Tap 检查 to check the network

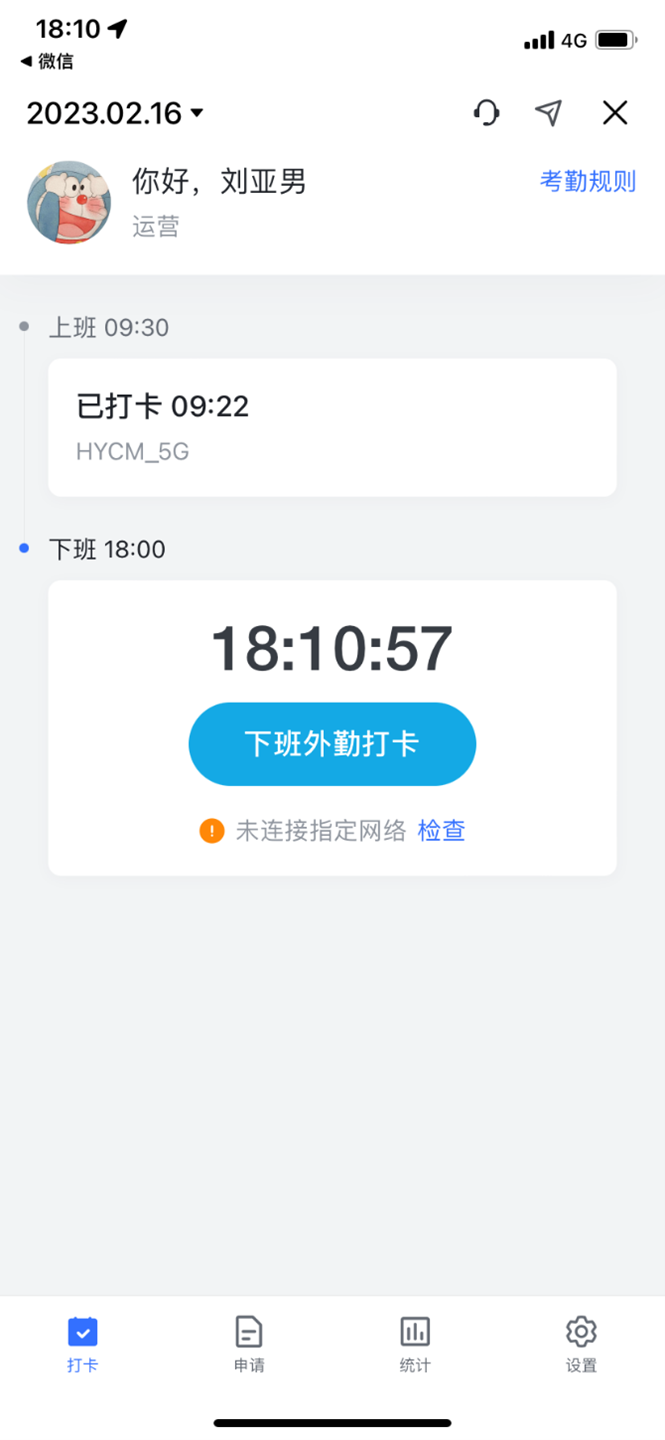(441, 831)
